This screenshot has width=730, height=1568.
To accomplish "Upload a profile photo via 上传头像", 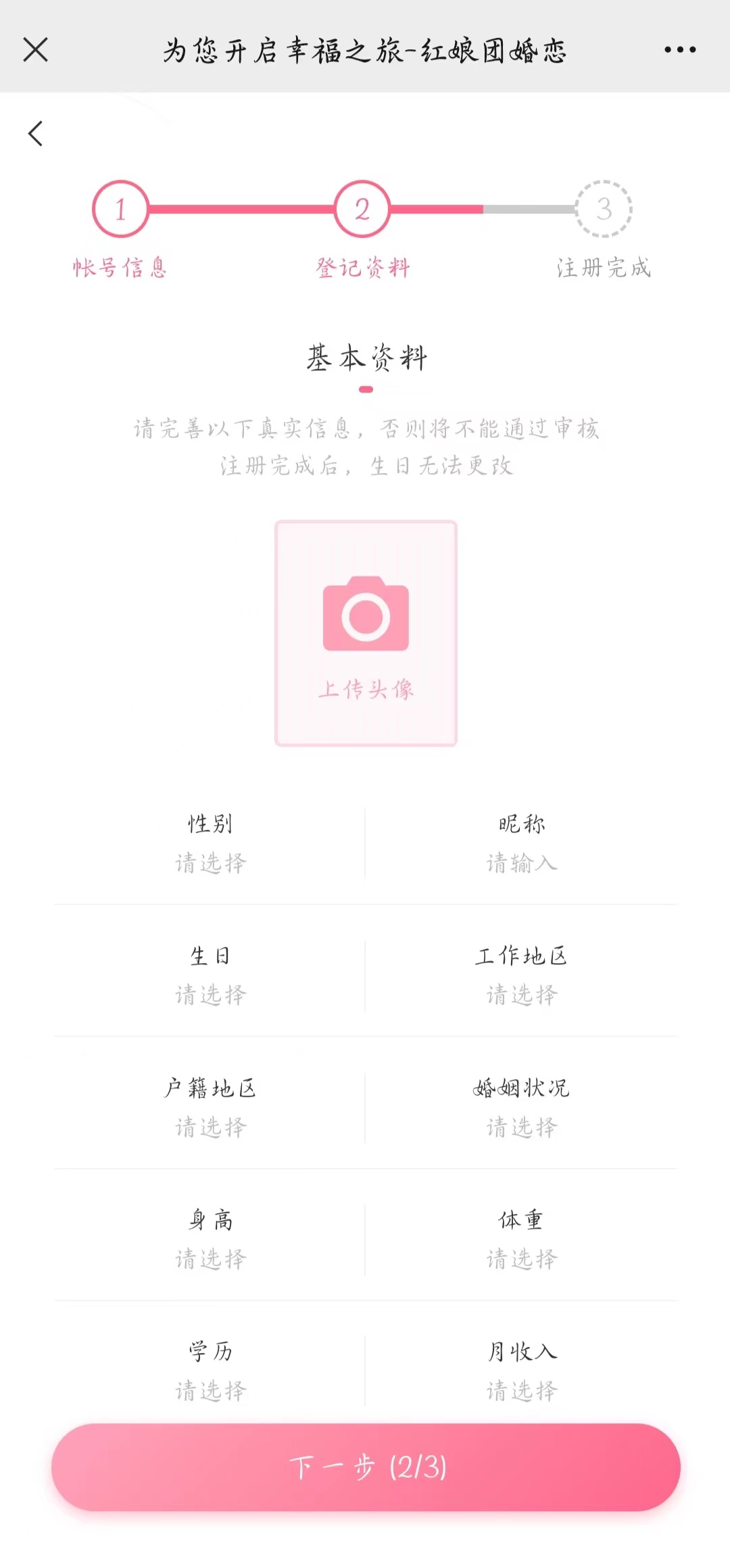I will tap(366, 633).
